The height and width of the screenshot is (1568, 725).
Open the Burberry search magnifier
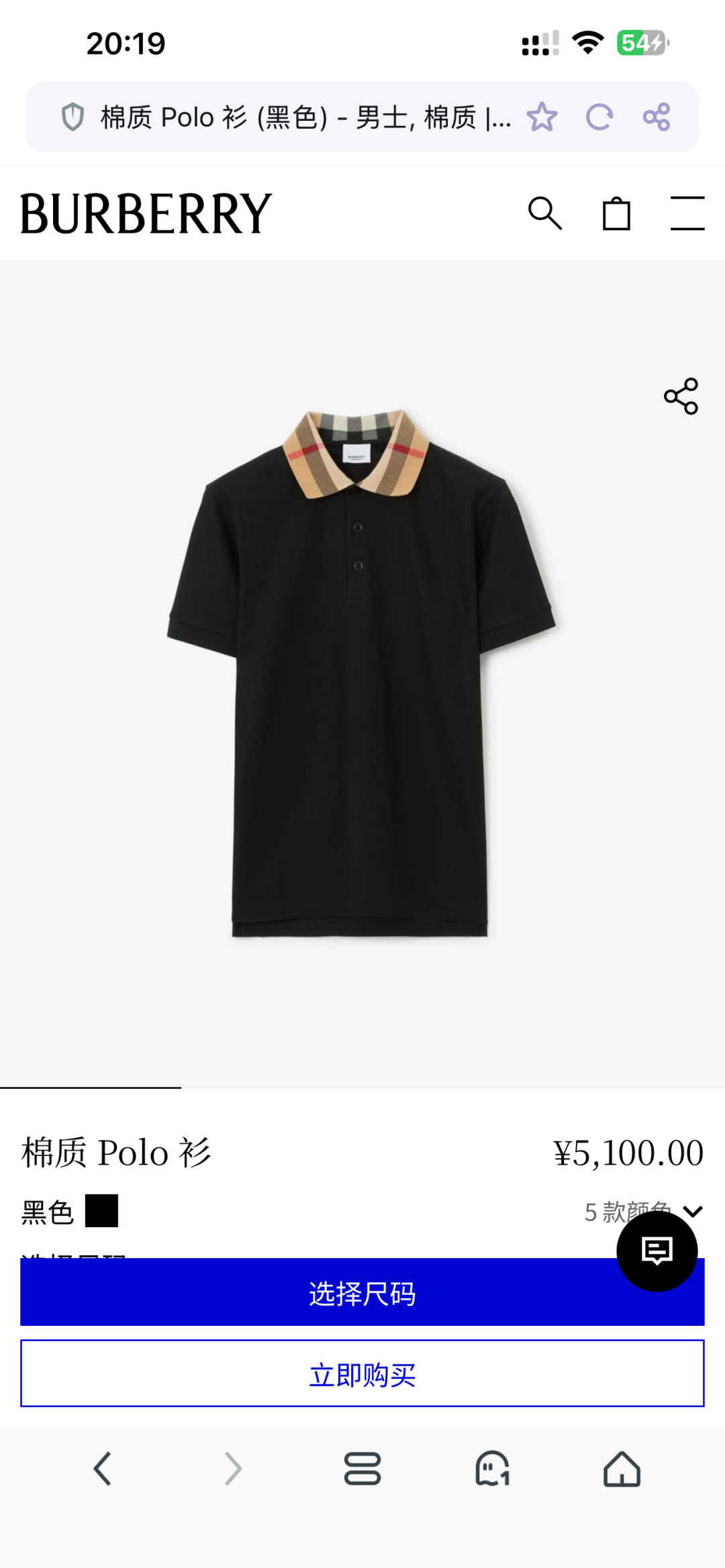point(544,214)
